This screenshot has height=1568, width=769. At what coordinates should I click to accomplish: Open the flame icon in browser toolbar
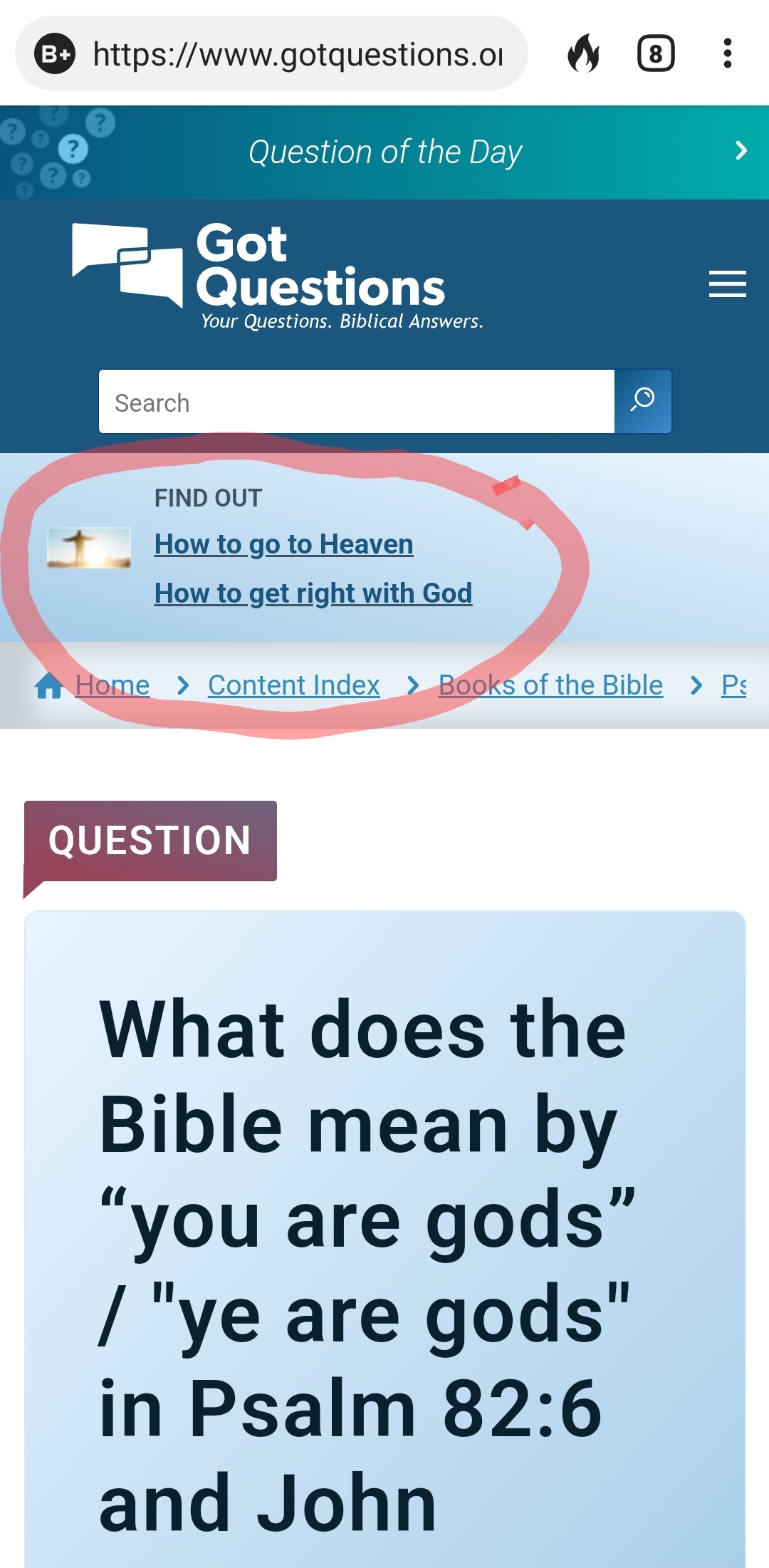click(583, 53)
